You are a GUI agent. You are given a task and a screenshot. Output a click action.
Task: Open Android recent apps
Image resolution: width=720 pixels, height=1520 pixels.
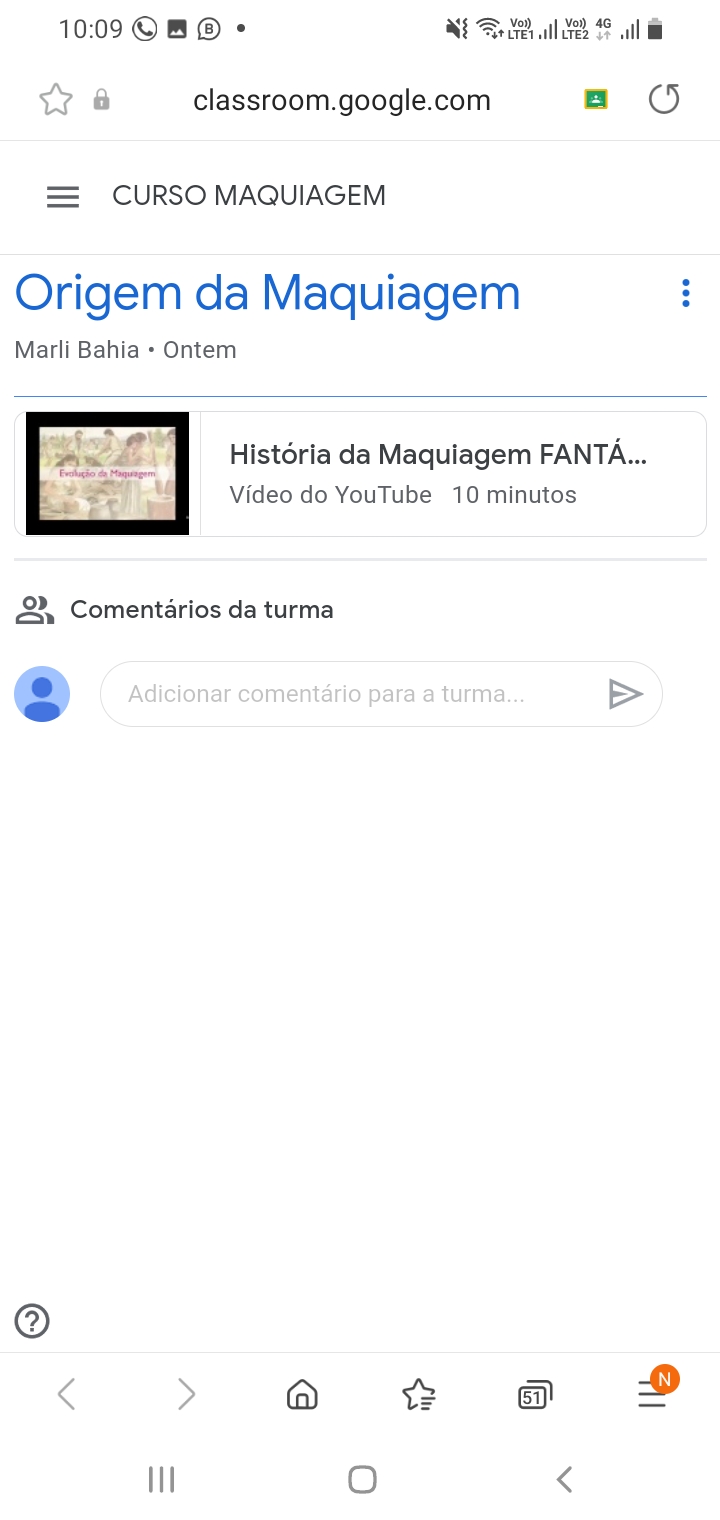tap(161, 1480)
